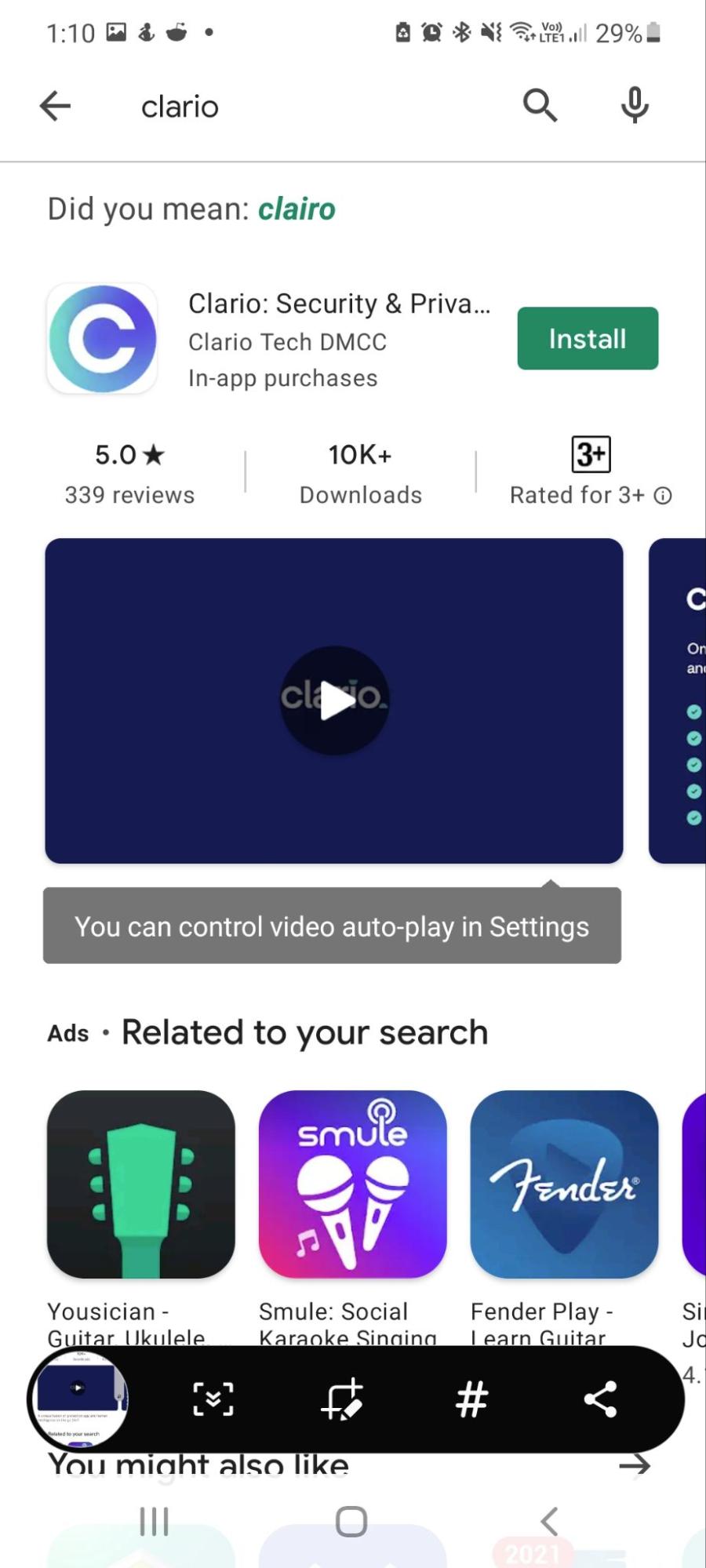Open the 'clairo' spelling suggestion
This screenshot has width=706, height=1568.
click(x=297, y=209)
